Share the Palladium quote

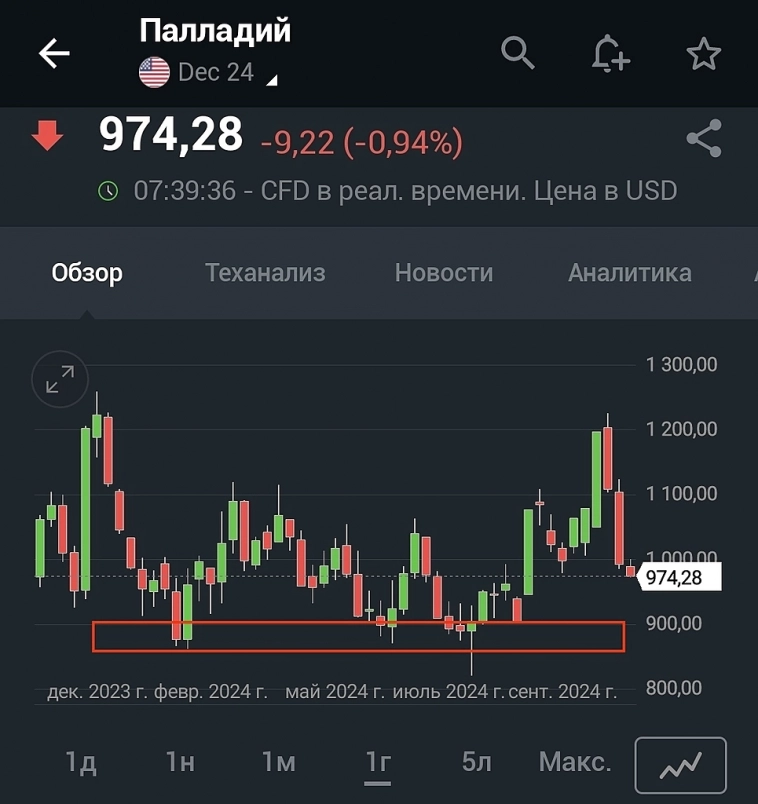[704, 140]
